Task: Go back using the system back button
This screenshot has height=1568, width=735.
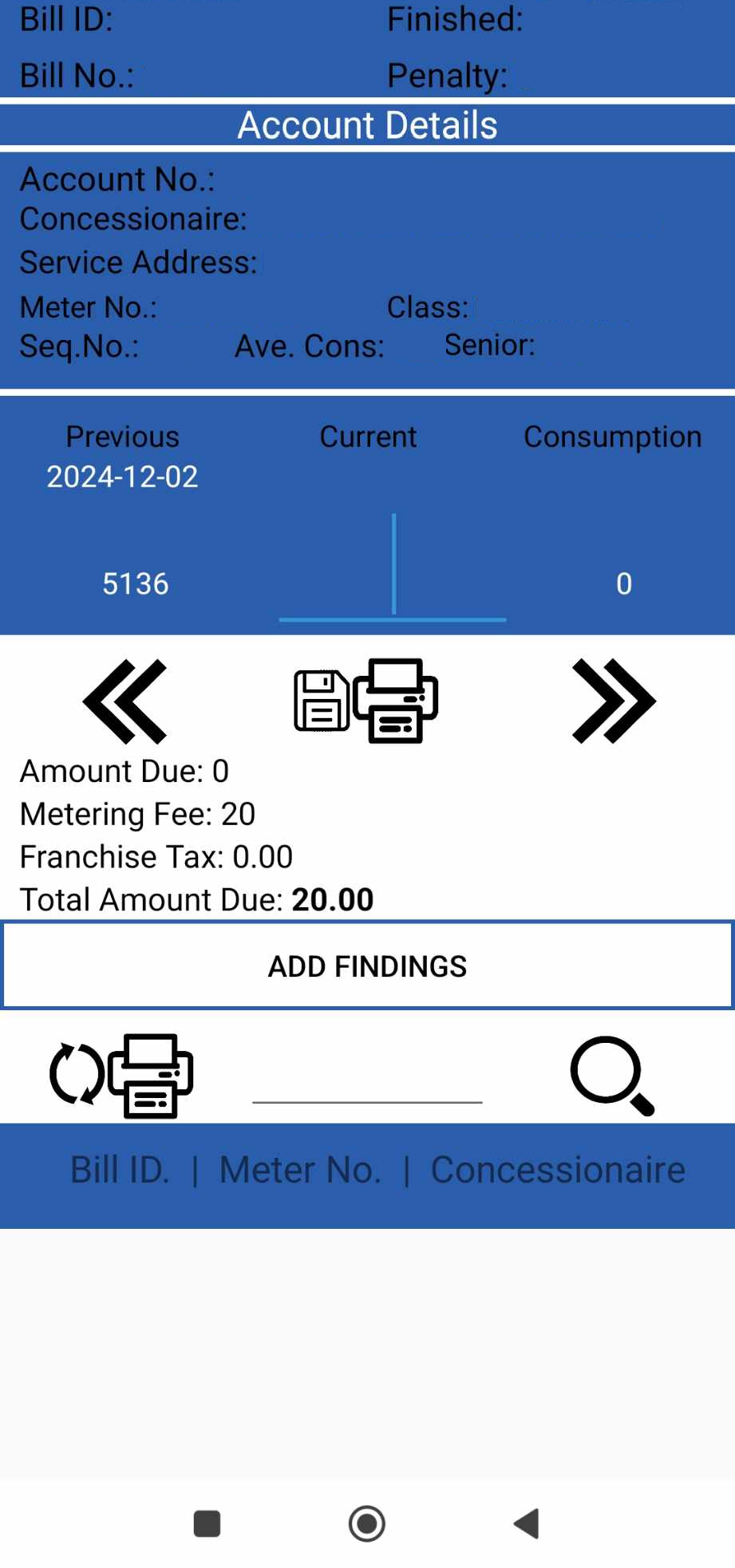Action: [527, 1523]
